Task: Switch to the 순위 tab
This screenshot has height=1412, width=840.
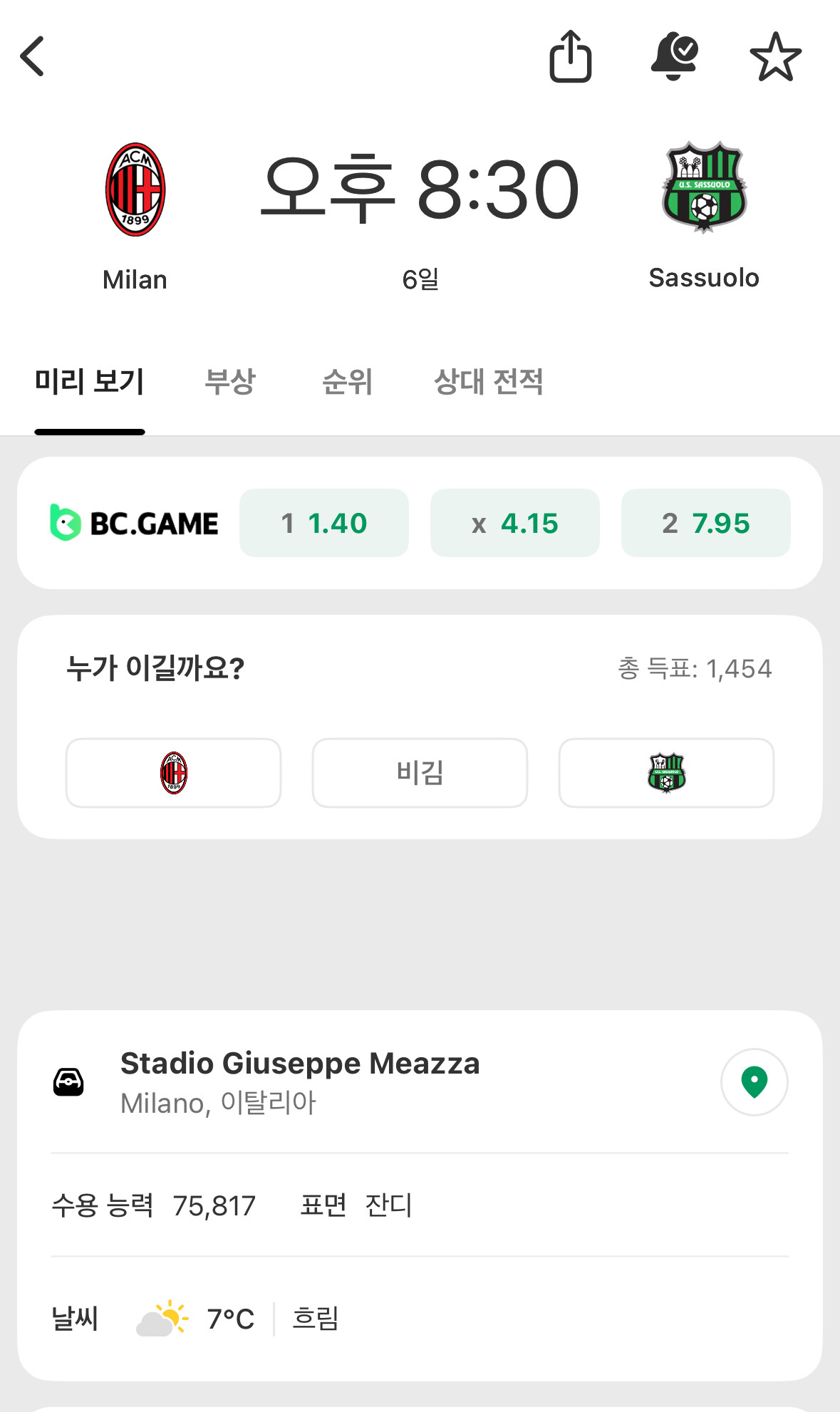Action: 347,381
